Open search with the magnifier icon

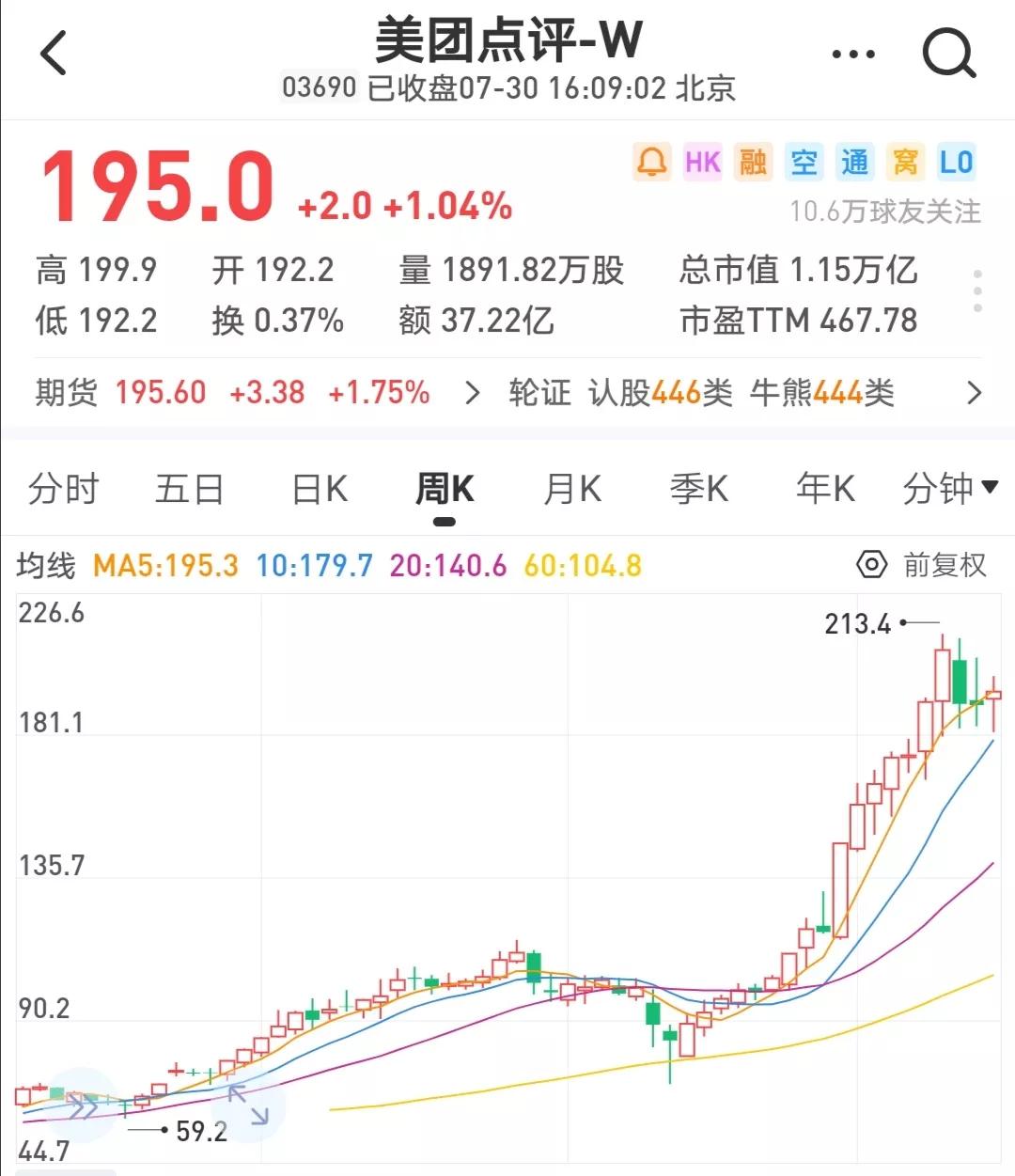[x=949, y=54]
